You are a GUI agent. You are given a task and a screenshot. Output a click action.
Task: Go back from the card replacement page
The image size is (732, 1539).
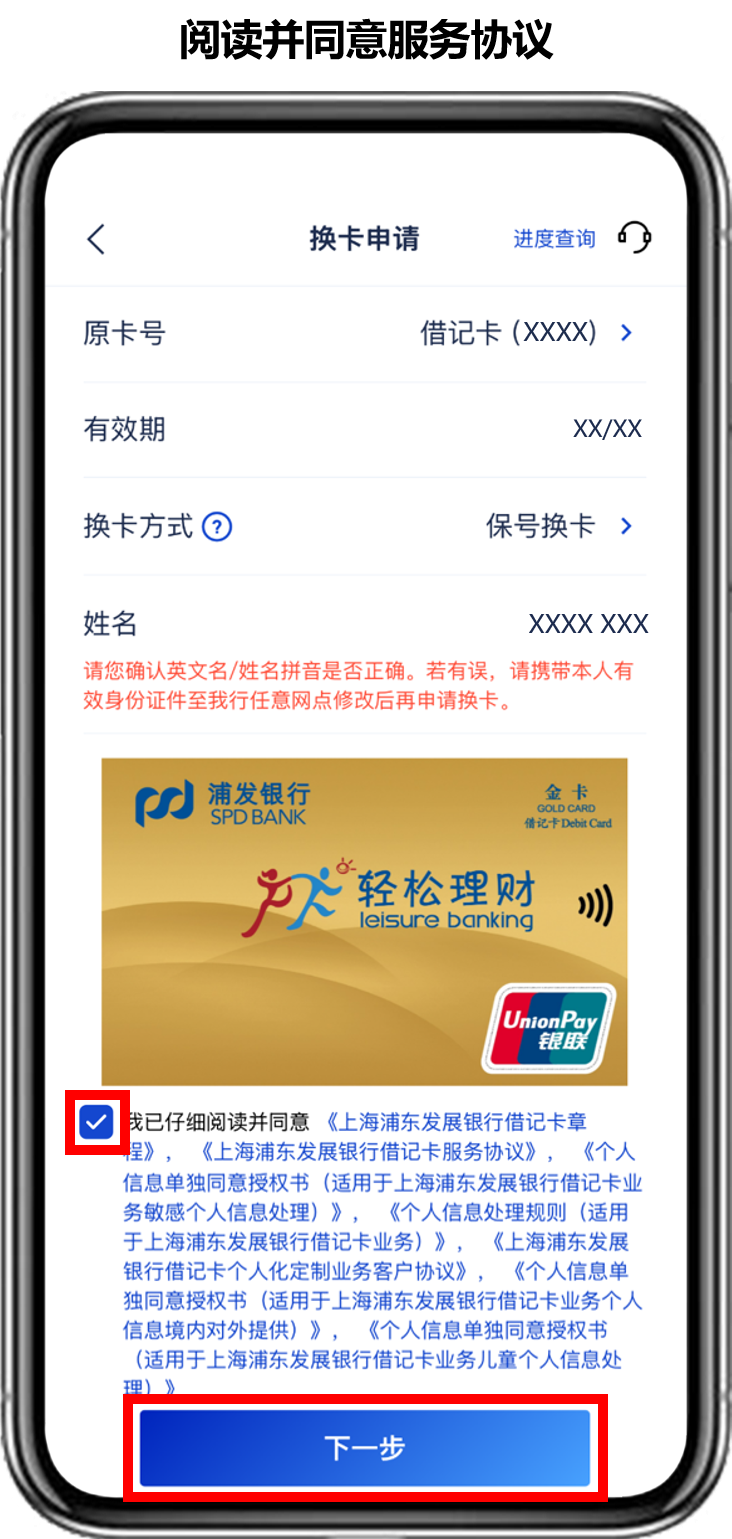pyautogui.click(x=96, y=239)
